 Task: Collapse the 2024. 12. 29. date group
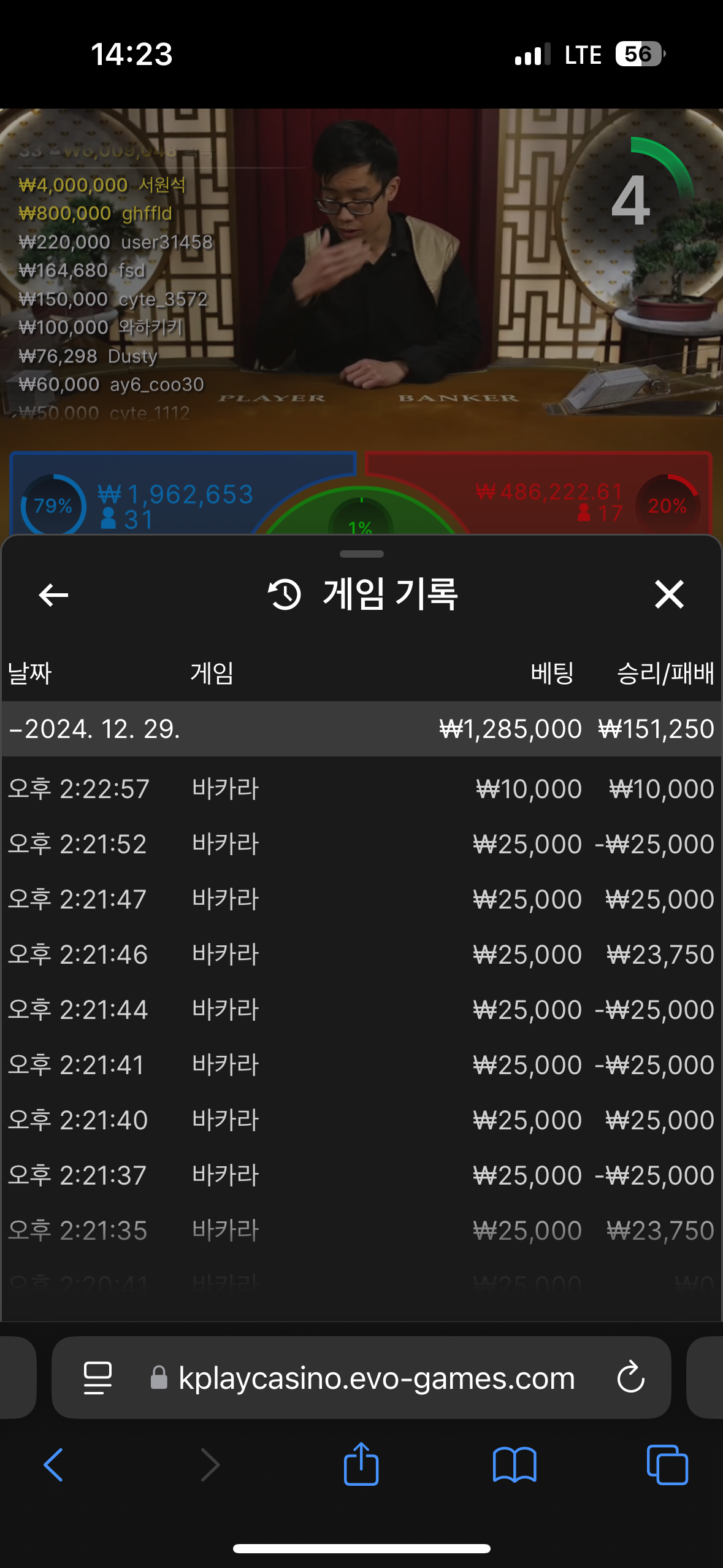95,729
